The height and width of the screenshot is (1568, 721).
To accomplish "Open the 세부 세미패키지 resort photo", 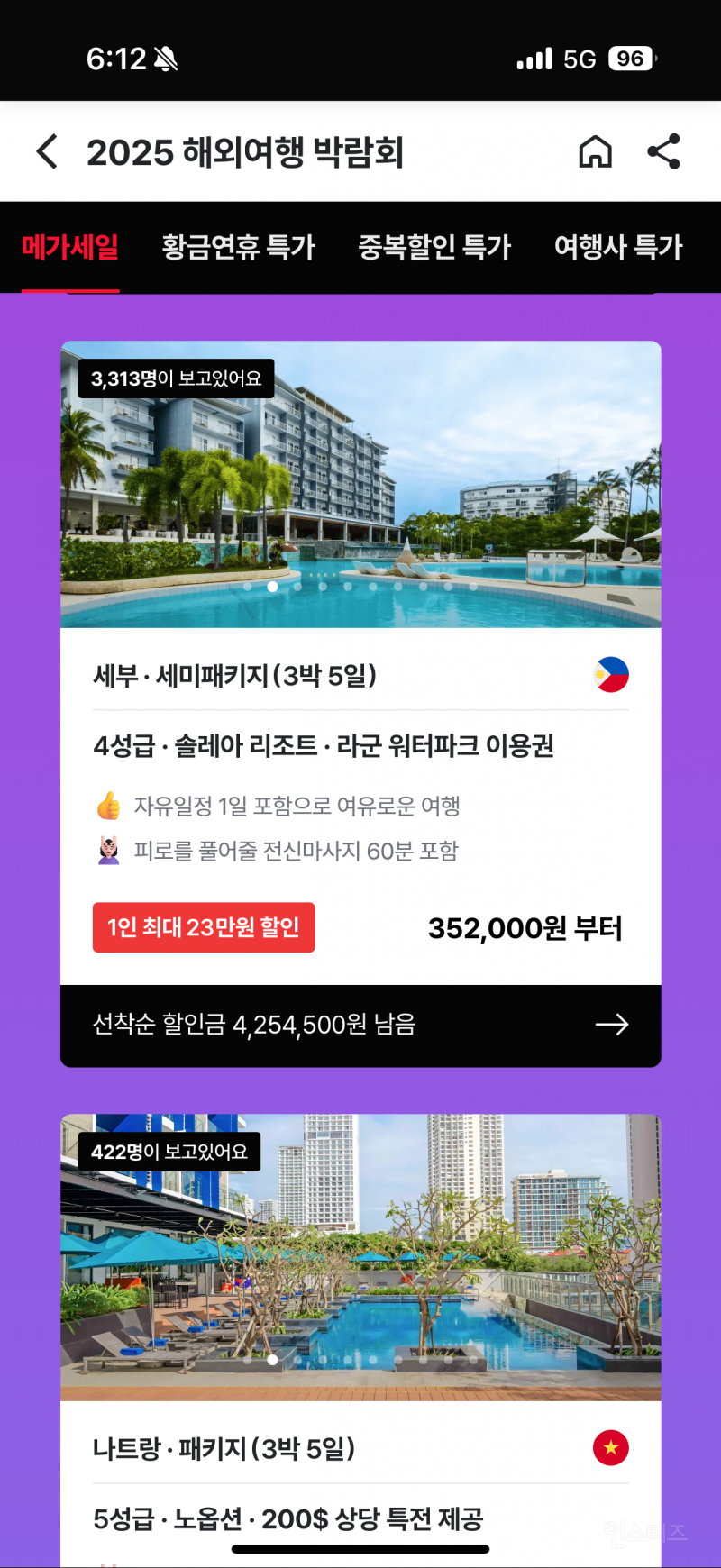I will tap(360, 484).
